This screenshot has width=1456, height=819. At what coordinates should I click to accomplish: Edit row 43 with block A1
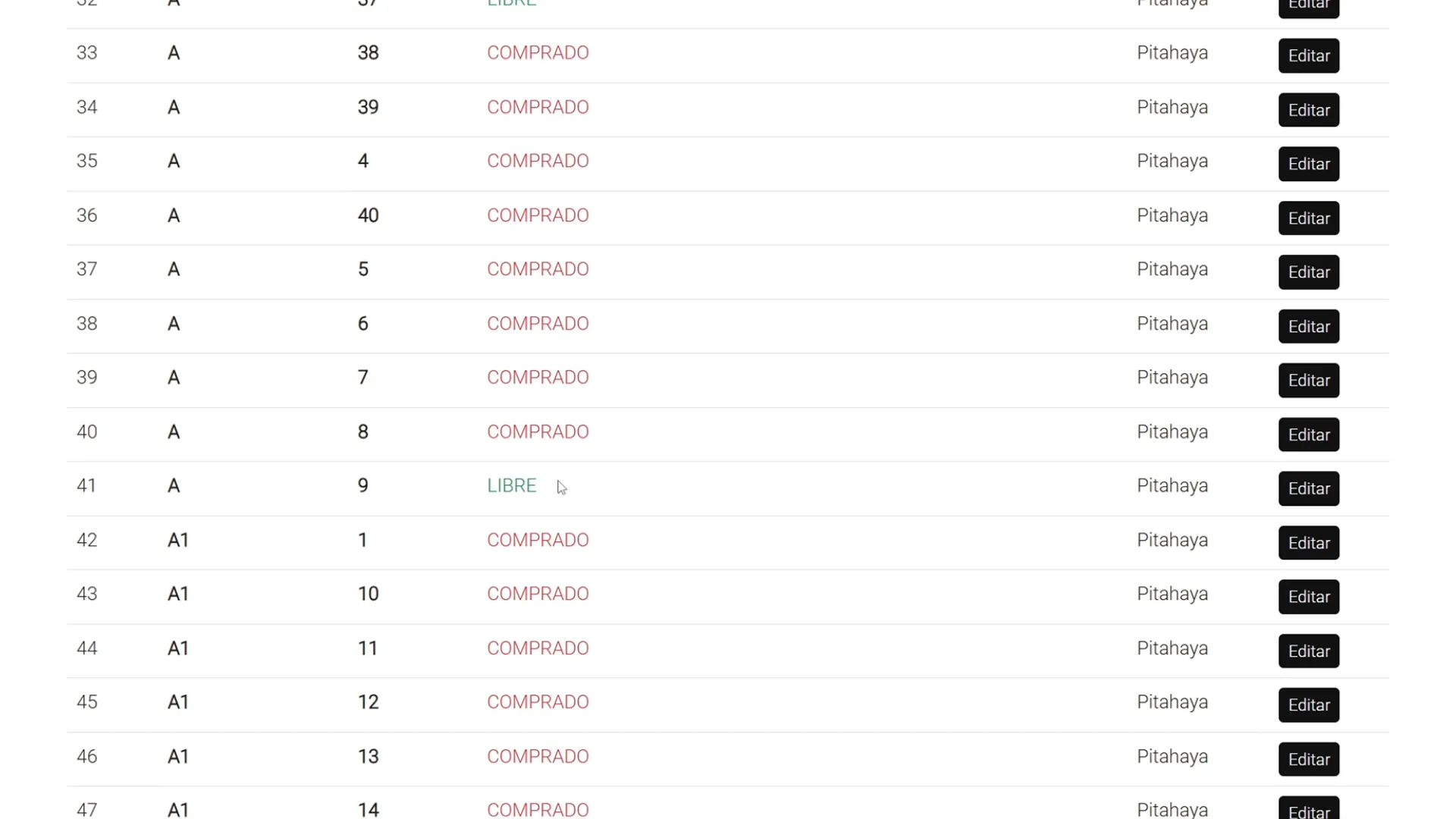[x=1308, y=598]
